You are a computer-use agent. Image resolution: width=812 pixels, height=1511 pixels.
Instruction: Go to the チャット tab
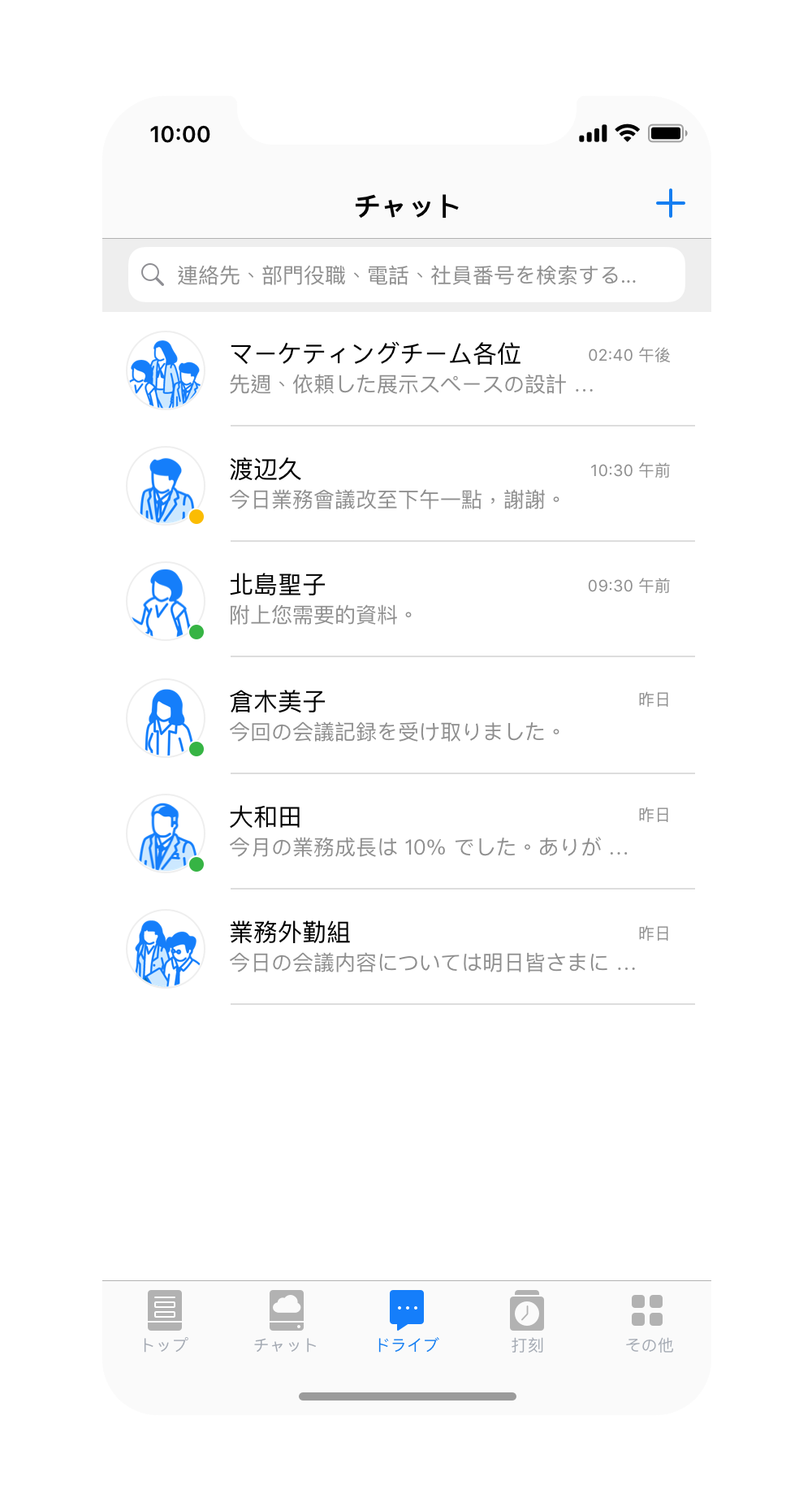(x=286, y=1321)
